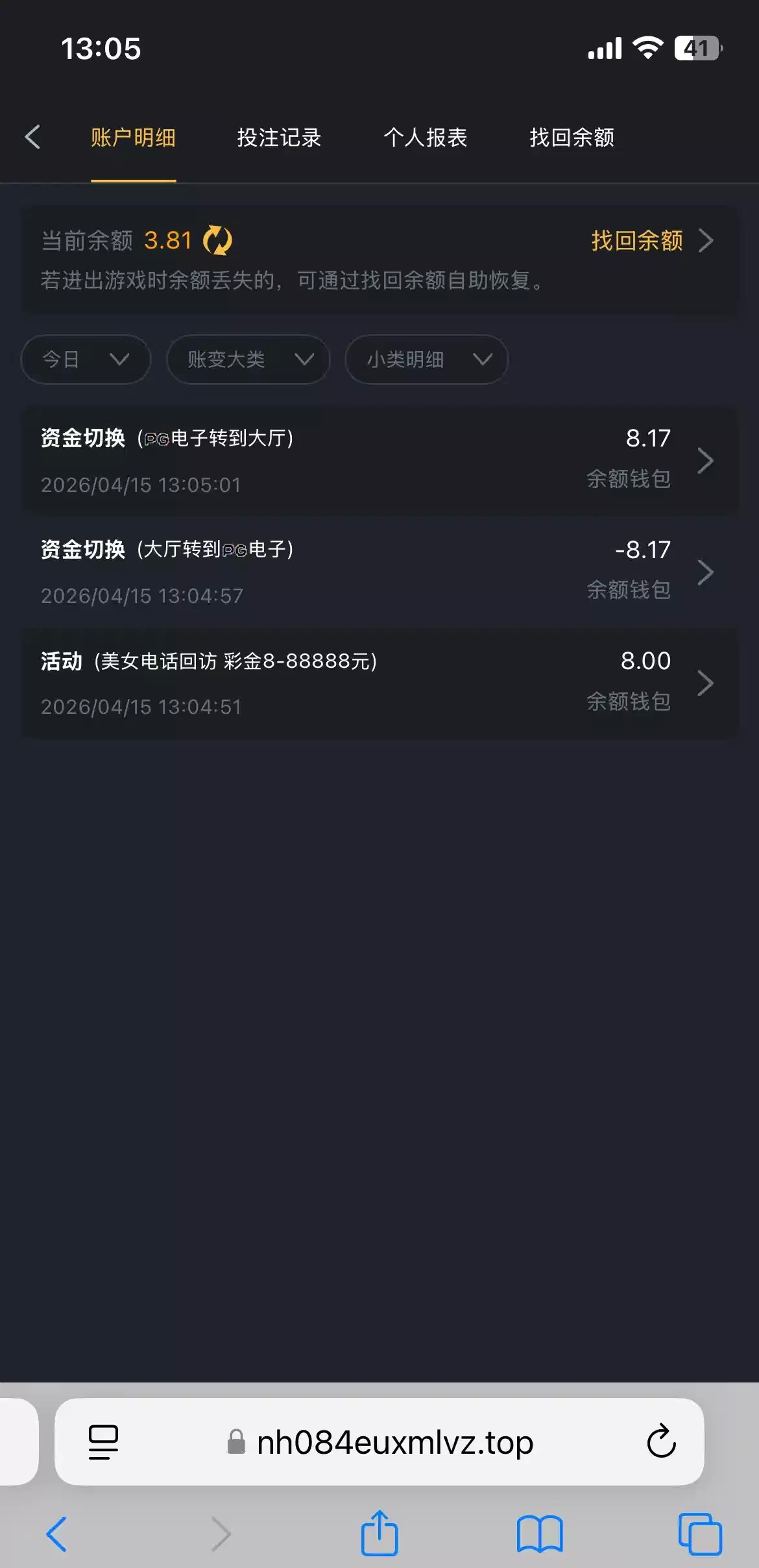The width and height of the screenshot is (759, 1568).
Task: Share this page from the browser
Action: (379, 1534)
